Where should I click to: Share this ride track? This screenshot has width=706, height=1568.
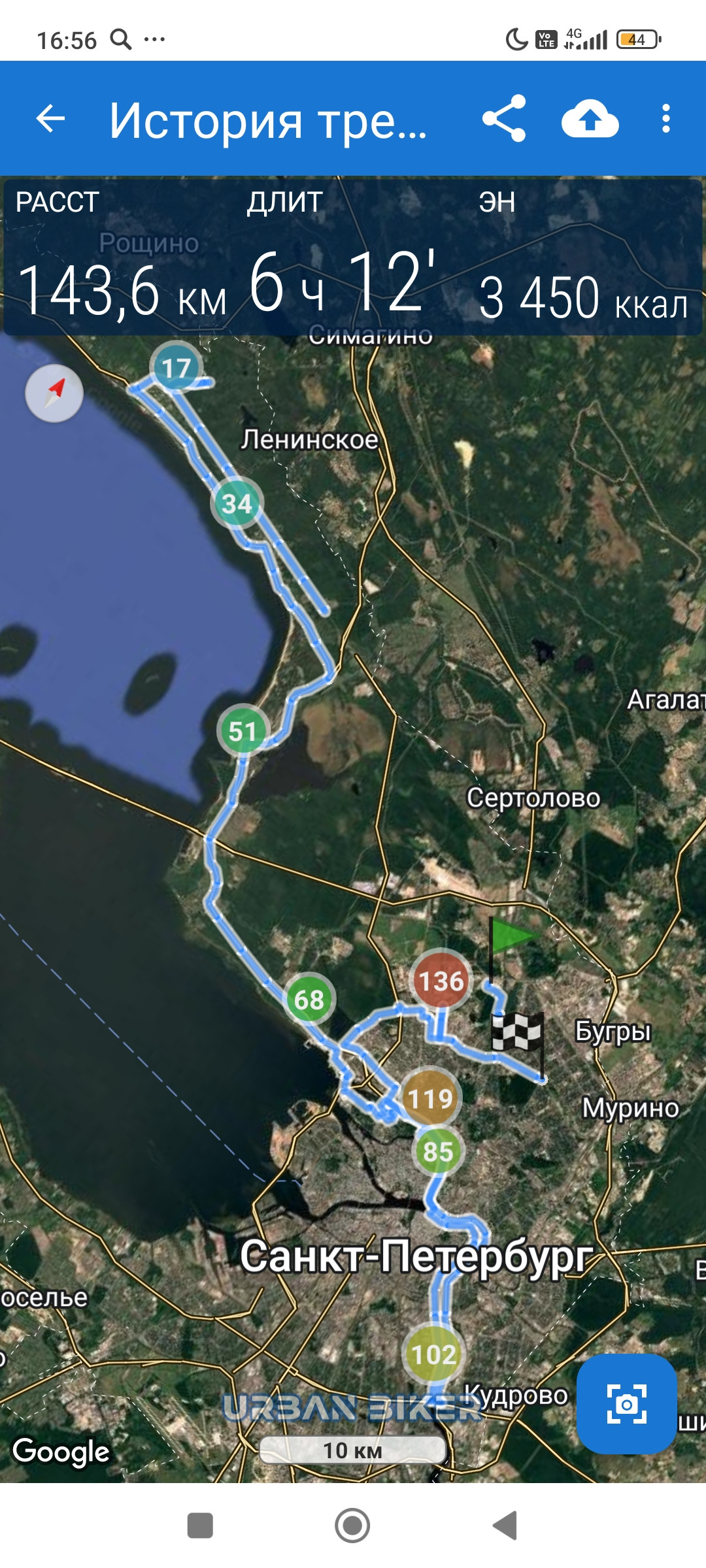(504, 119)
